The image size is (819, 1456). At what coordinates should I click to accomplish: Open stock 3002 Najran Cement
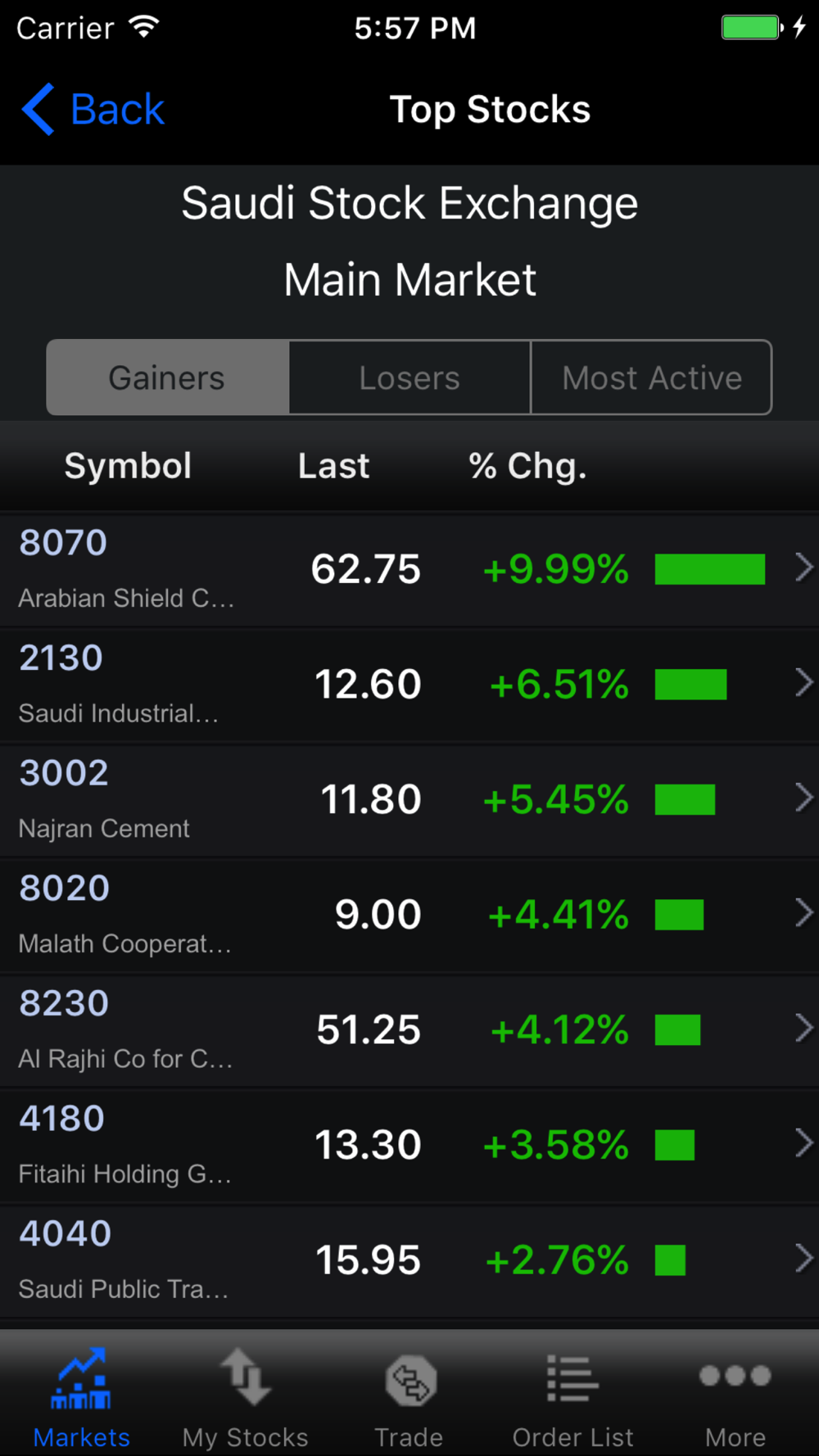tap(409, 800)
